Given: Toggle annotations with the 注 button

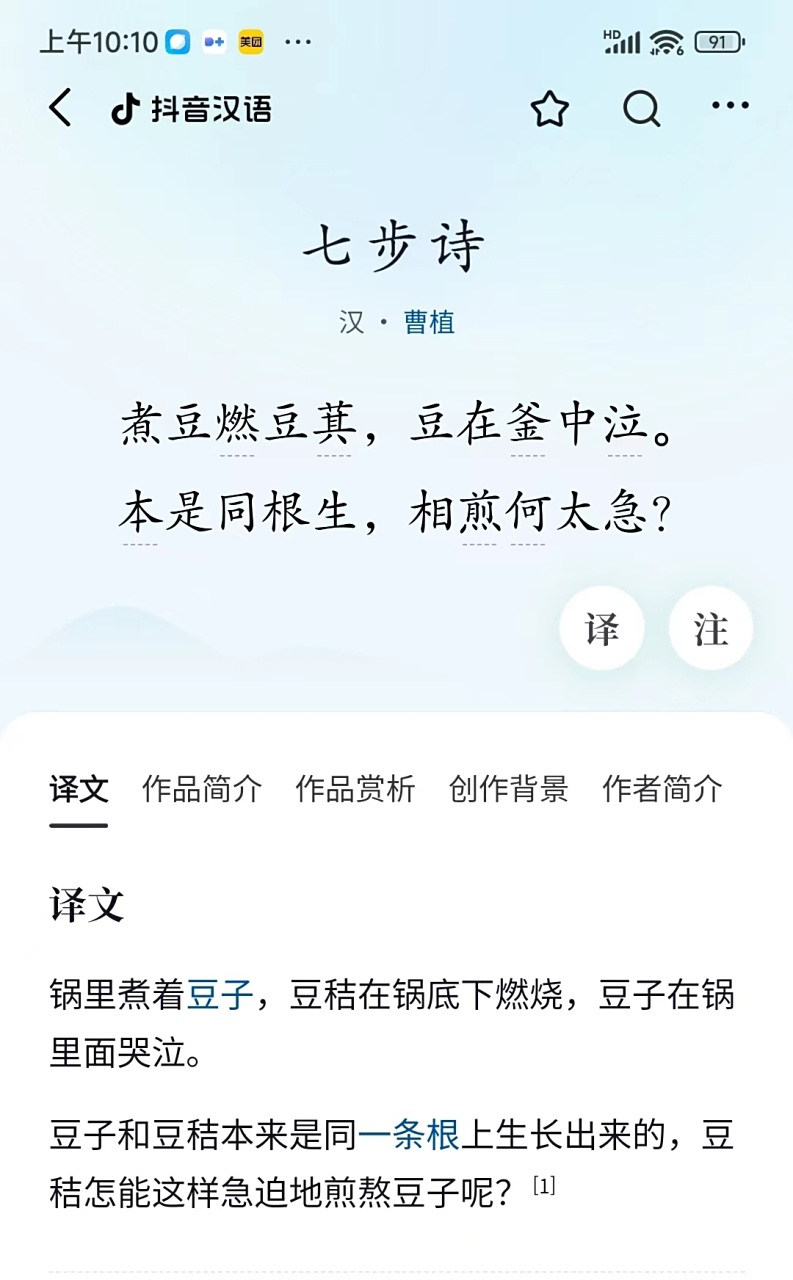Looking at the screenshot, I should pos(710,628).
